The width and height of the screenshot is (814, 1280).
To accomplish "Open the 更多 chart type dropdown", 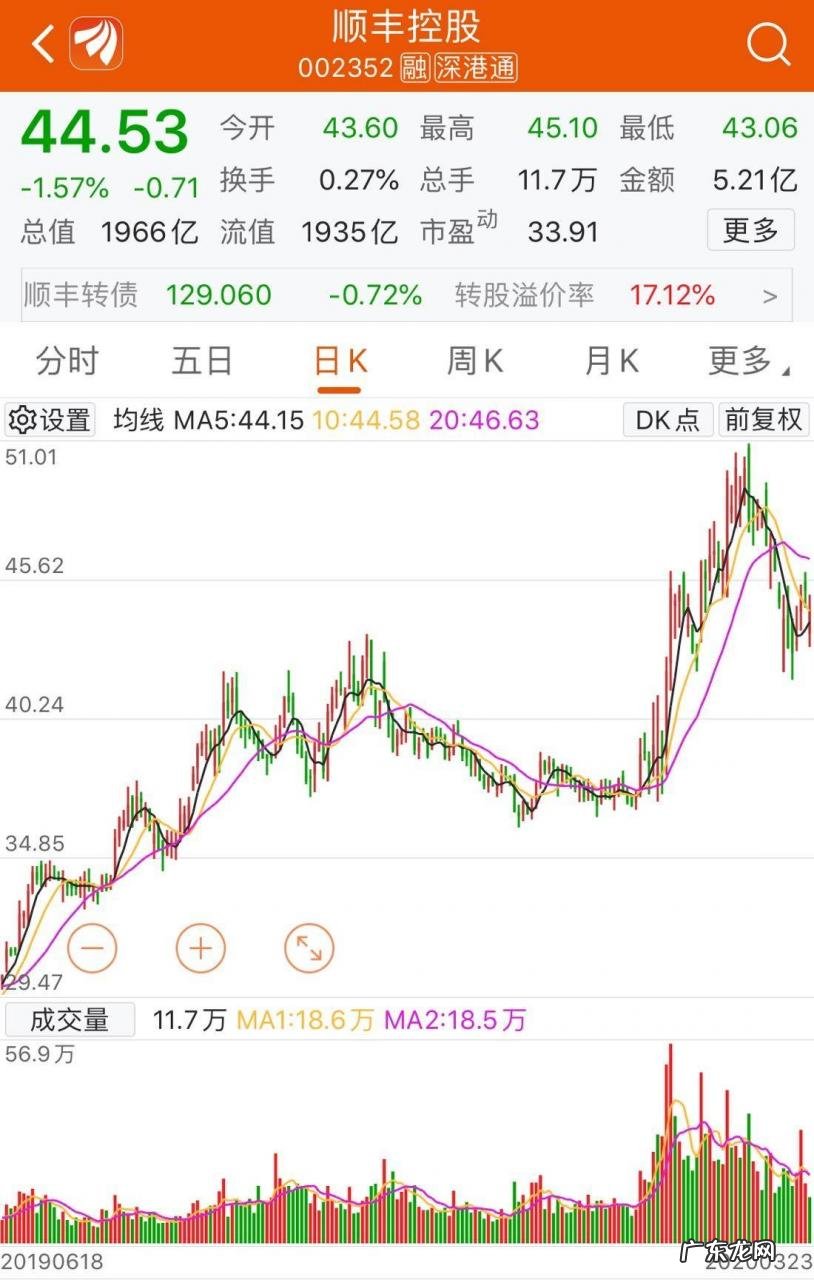I will (x=742, y=361).
